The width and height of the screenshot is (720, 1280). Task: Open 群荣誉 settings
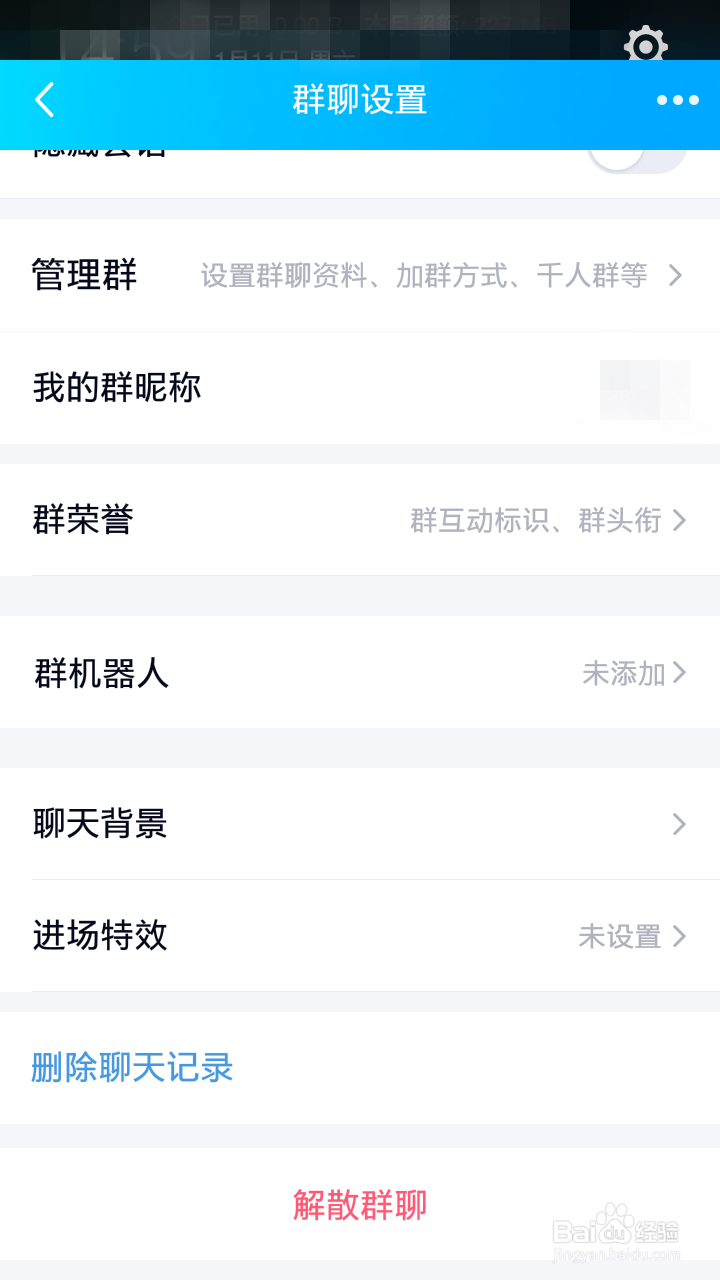pos(360,520)
